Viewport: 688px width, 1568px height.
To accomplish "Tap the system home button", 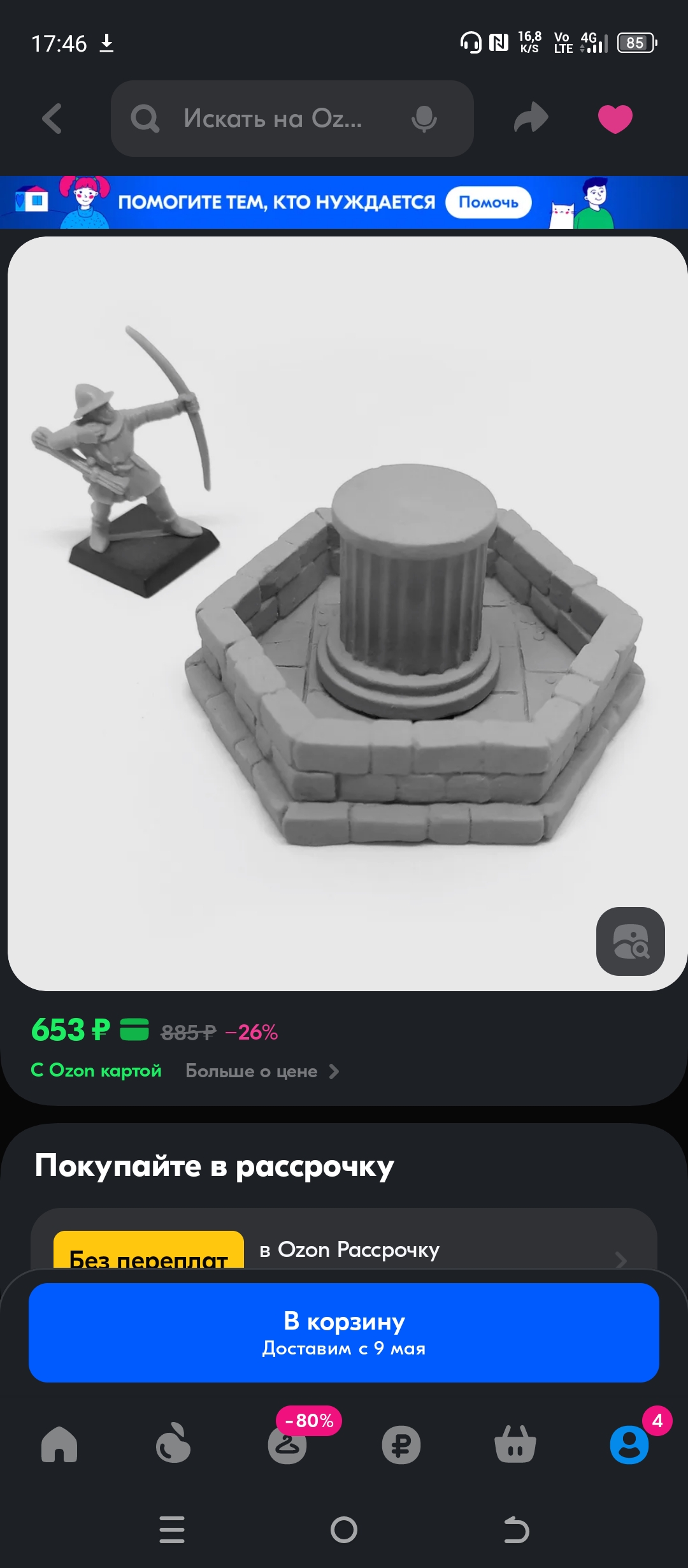I will [344, 1530].
